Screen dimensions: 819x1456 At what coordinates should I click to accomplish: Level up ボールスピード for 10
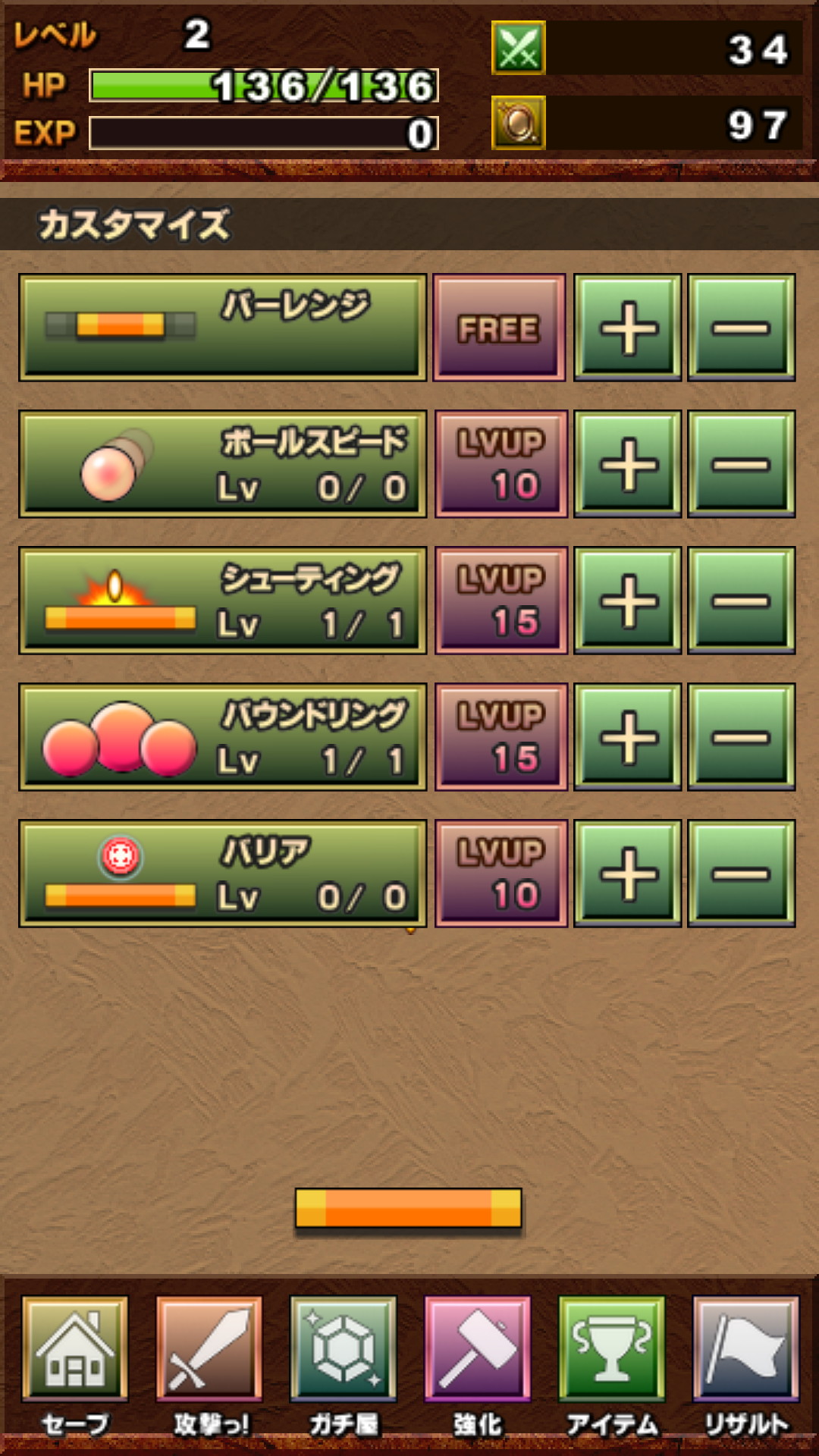(x=500, y=464)
